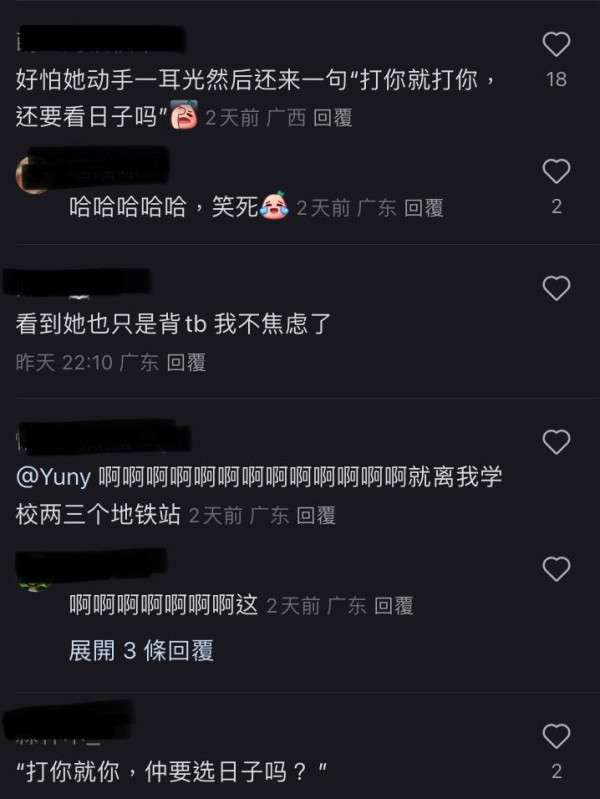Reply to the 好怕她动手一耳光 comment

point(332,118)
